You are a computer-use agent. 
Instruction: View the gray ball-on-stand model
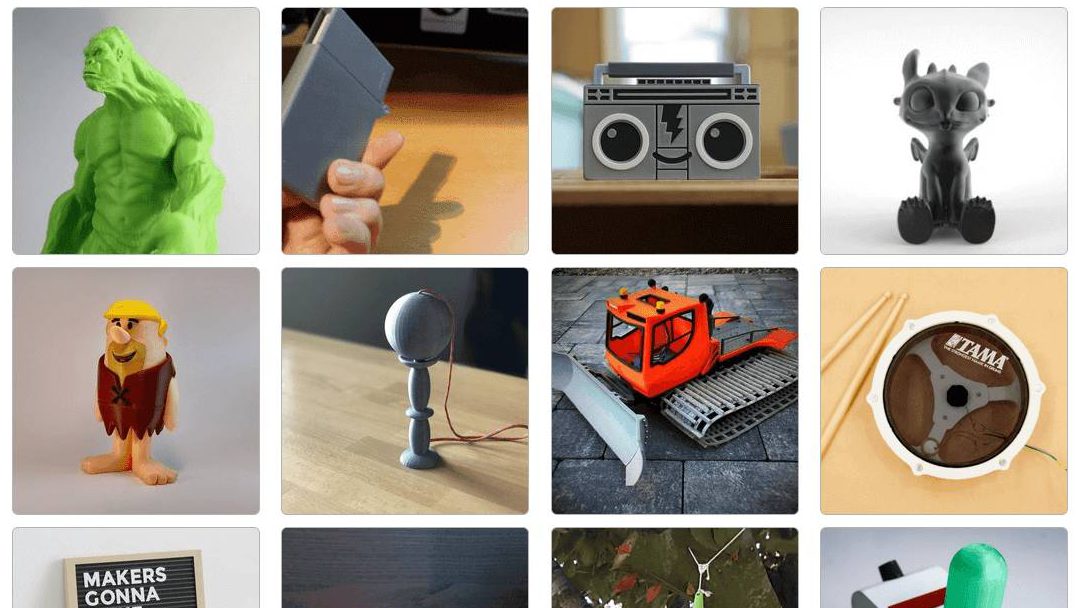[x=404, y=391]
